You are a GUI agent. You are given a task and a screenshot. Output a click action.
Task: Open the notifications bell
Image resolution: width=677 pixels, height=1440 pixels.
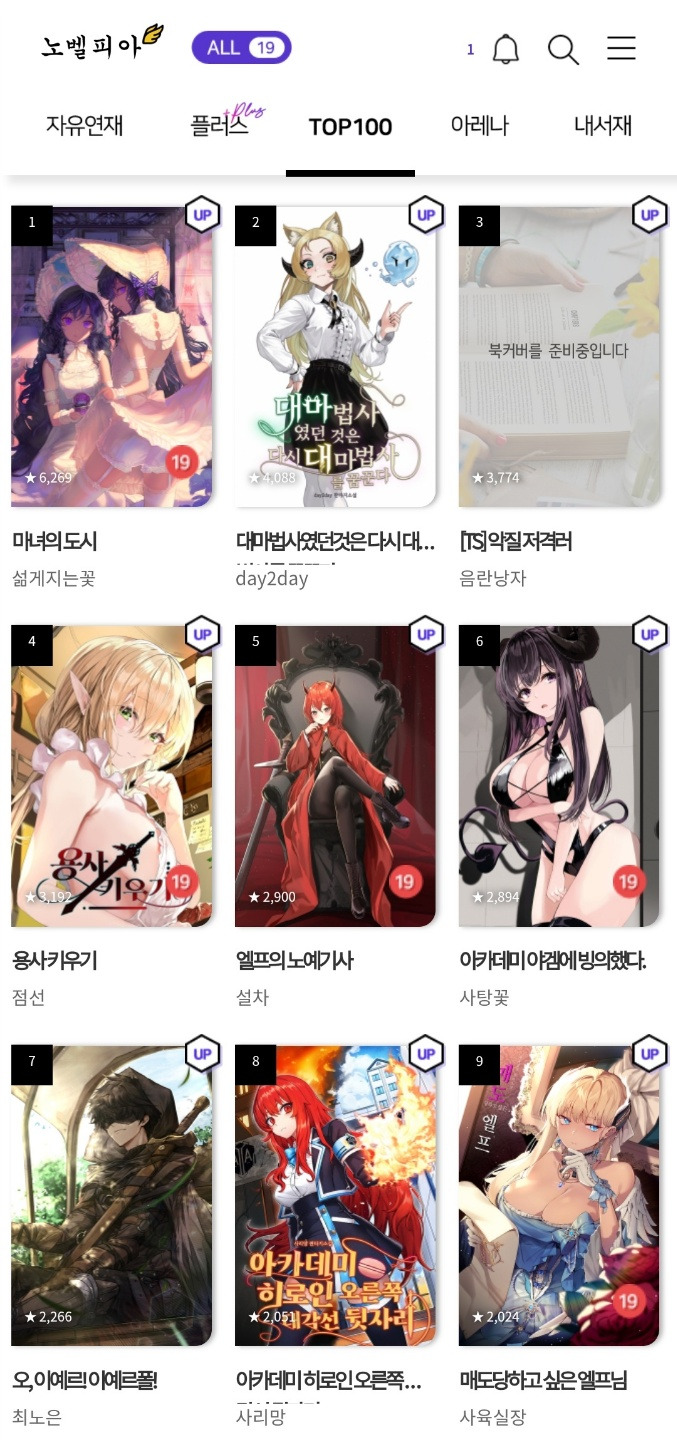pos(506,49)
